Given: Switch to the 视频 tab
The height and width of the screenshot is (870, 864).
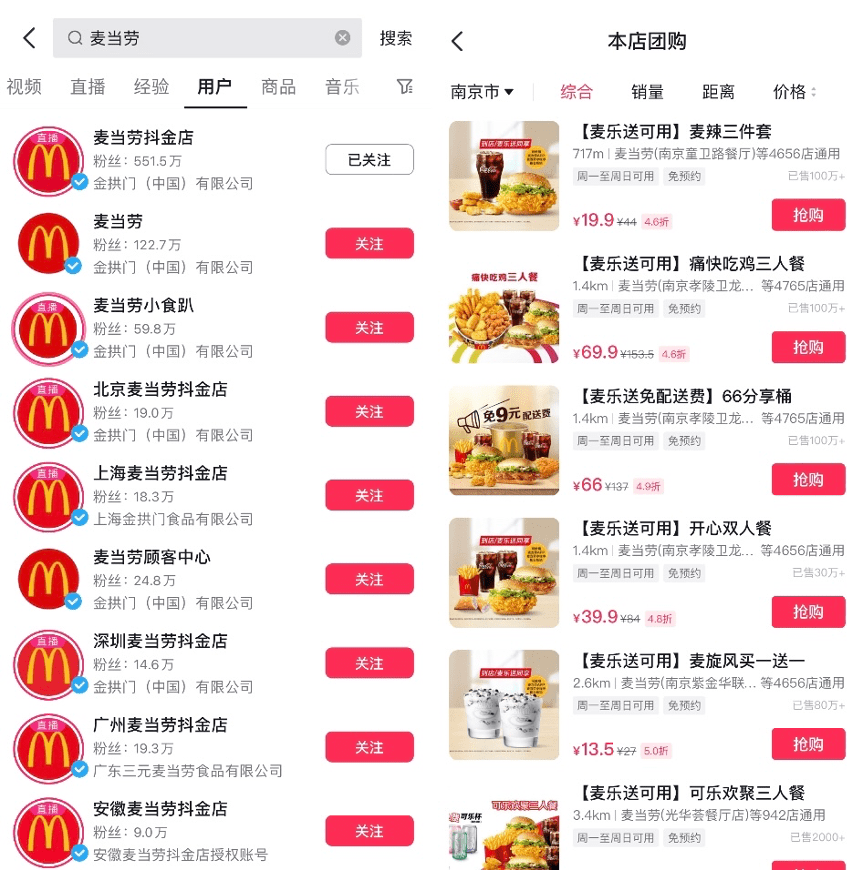Looking at the screenshot, I should [x=24, y=87].
